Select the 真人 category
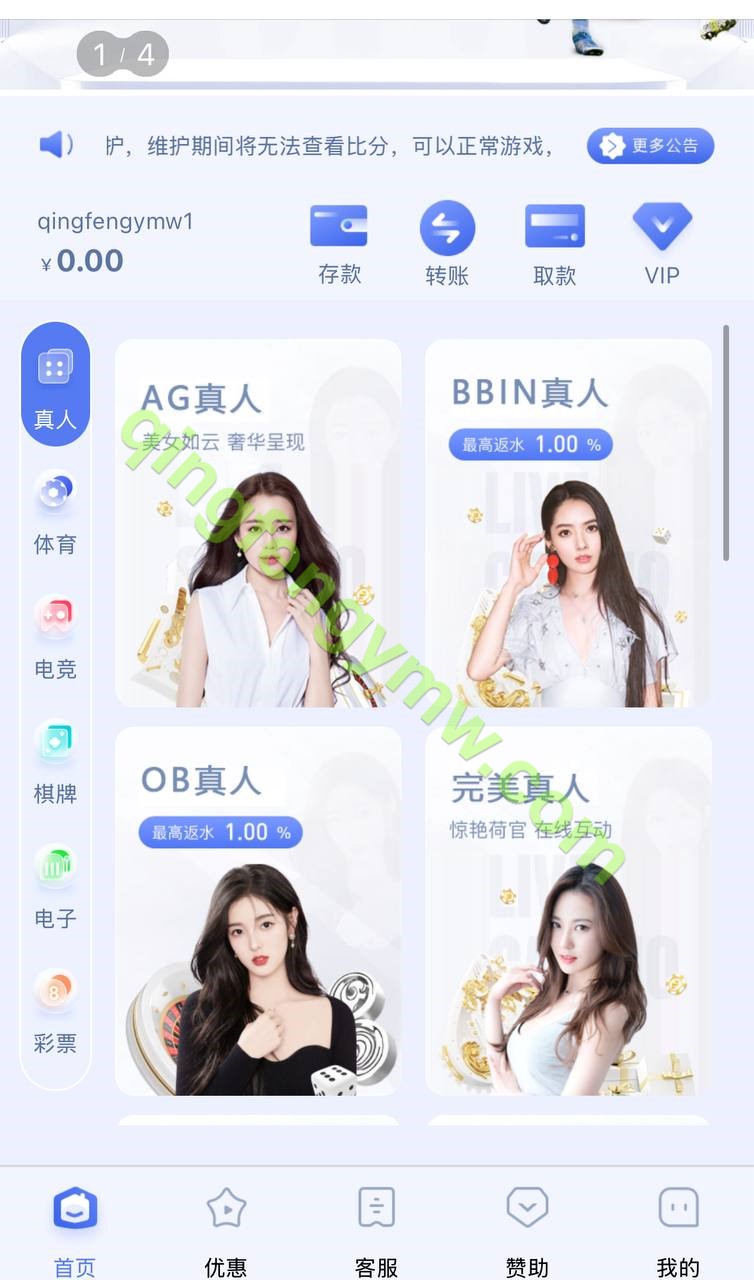This screenshot has width=754, height=1280. pos(55,387)
